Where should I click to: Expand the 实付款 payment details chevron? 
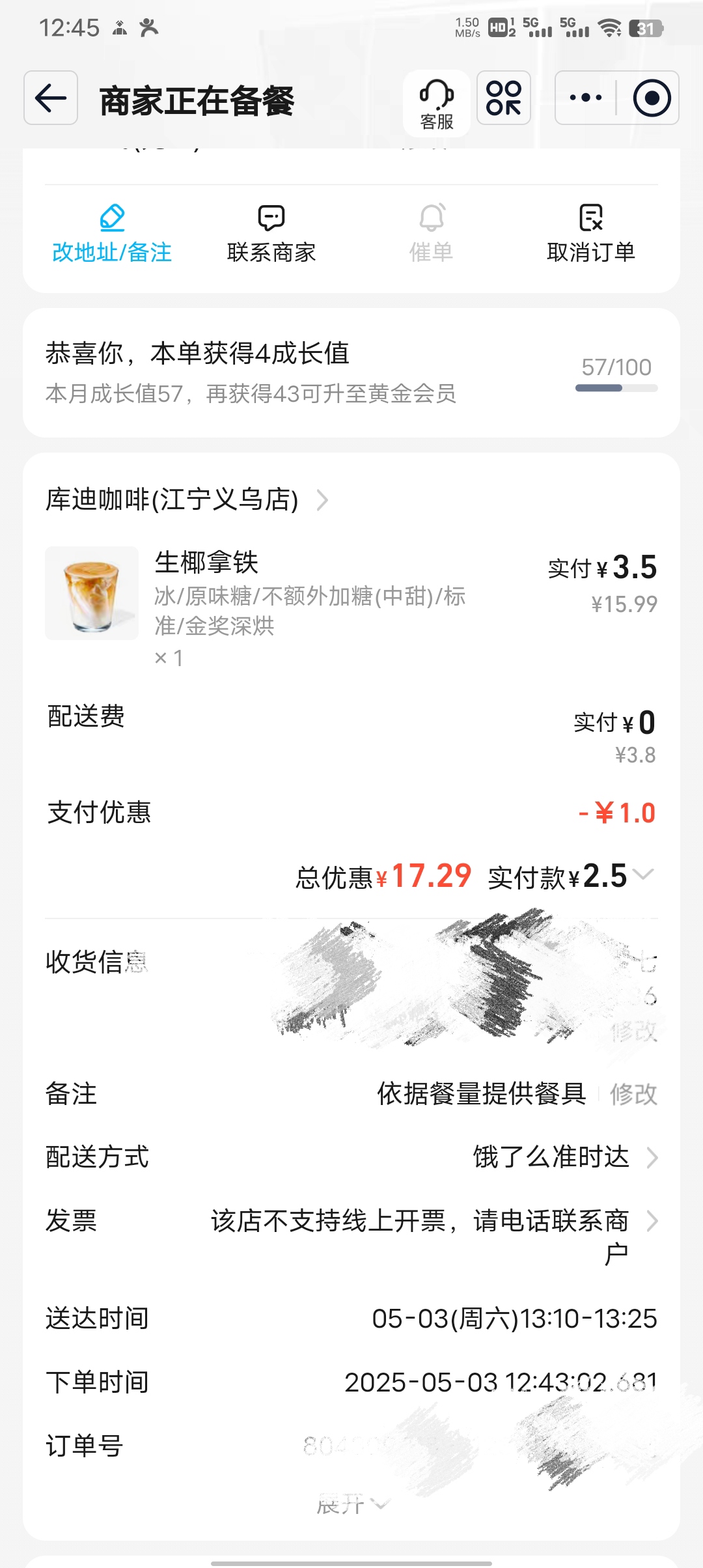(x=643, y=875)
